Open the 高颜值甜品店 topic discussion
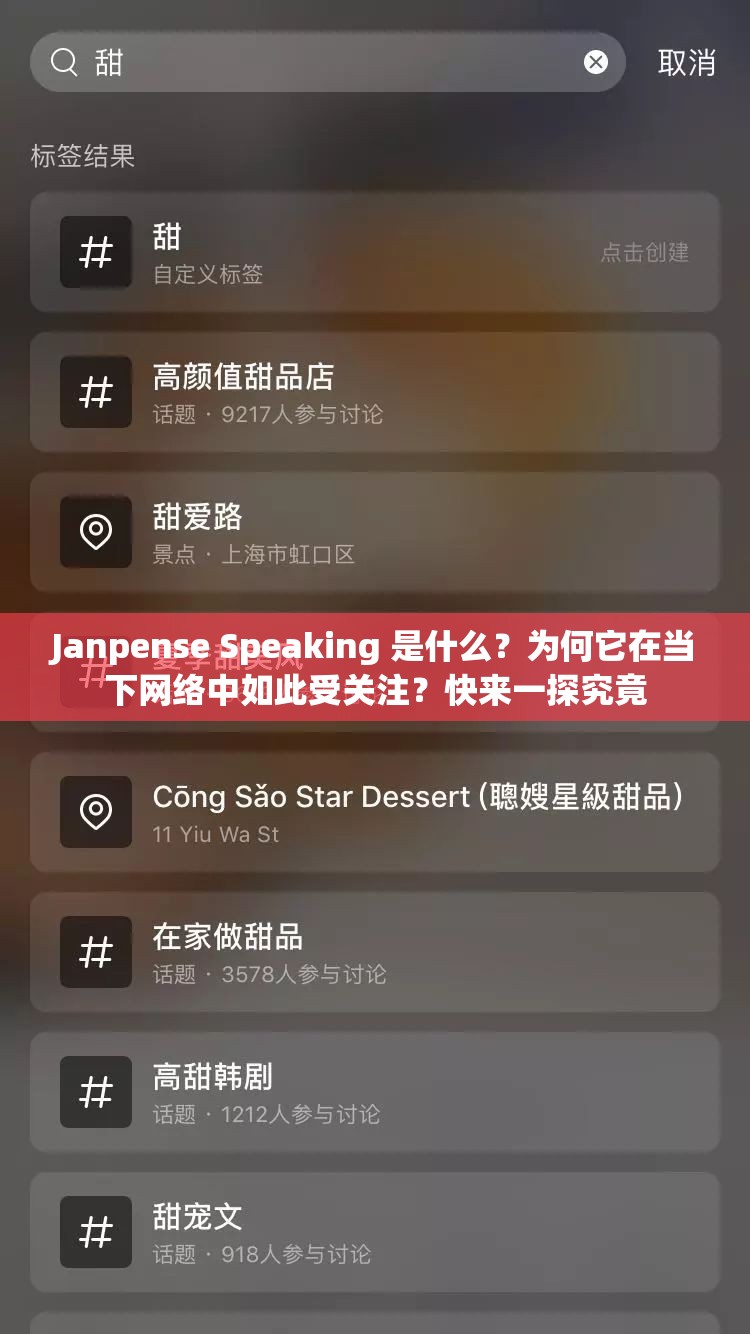750x1334 pixels. tap(375, 392)
